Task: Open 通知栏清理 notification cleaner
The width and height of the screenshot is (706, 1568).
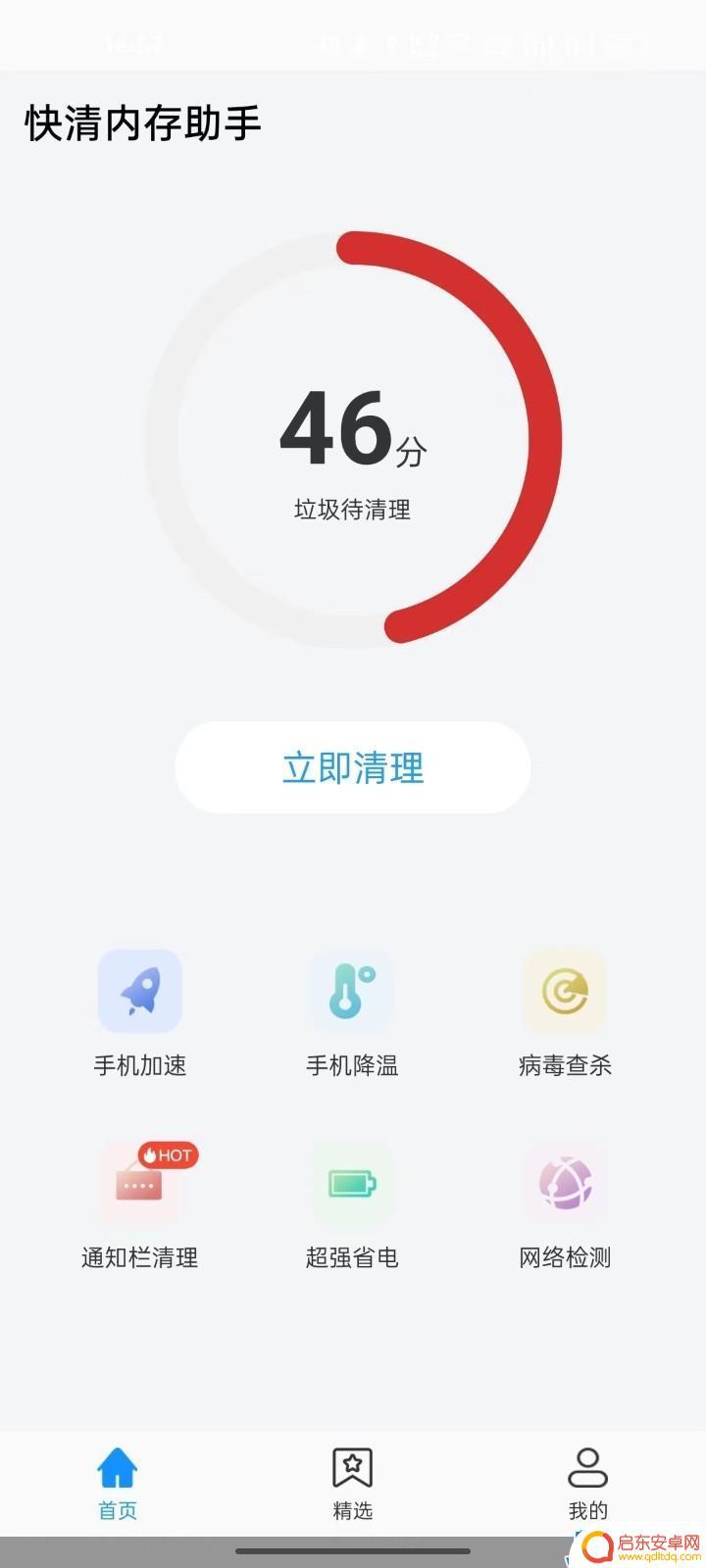Action: click(140, 1205)
